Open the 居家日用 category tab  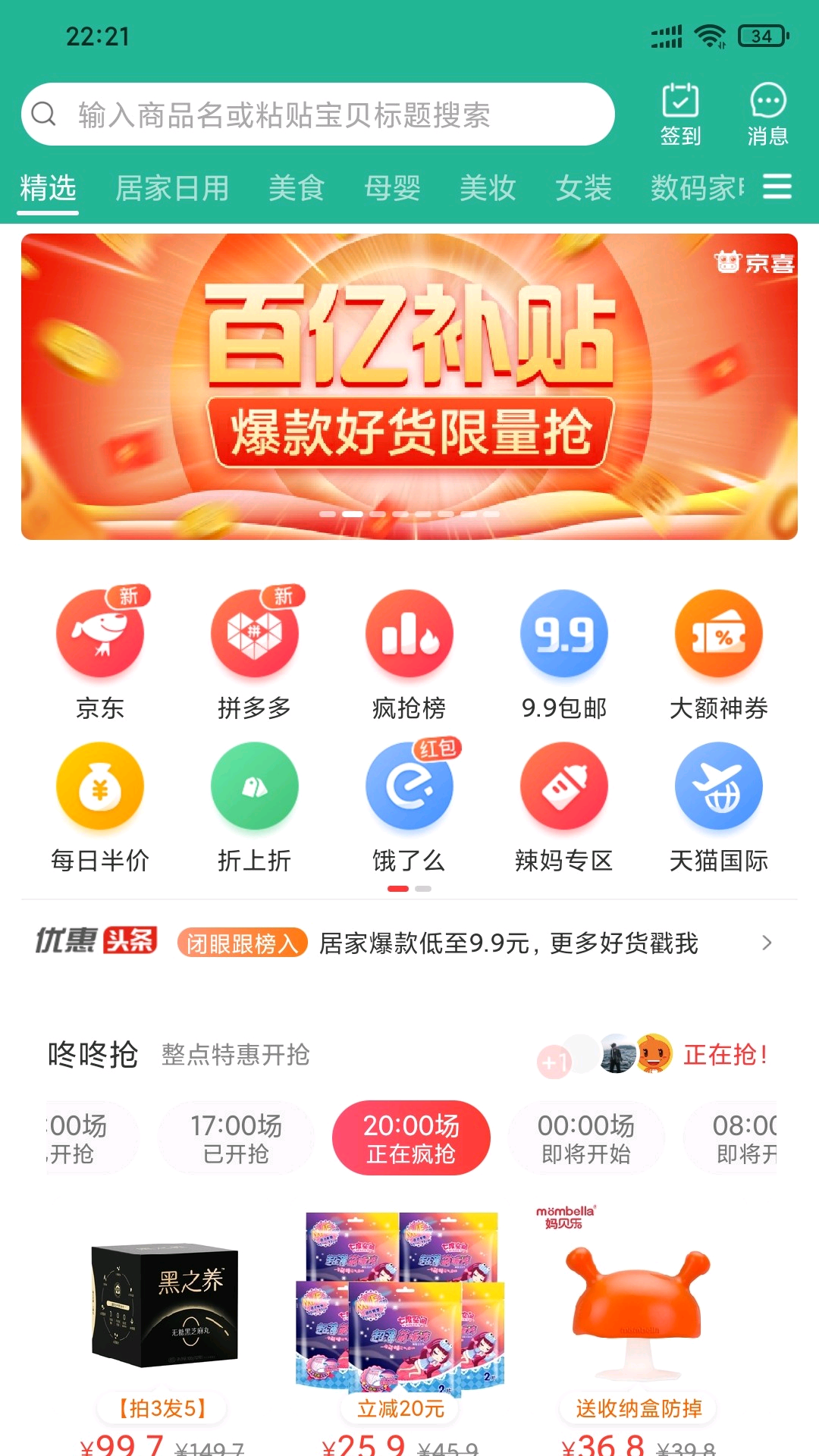pos(174,189)
